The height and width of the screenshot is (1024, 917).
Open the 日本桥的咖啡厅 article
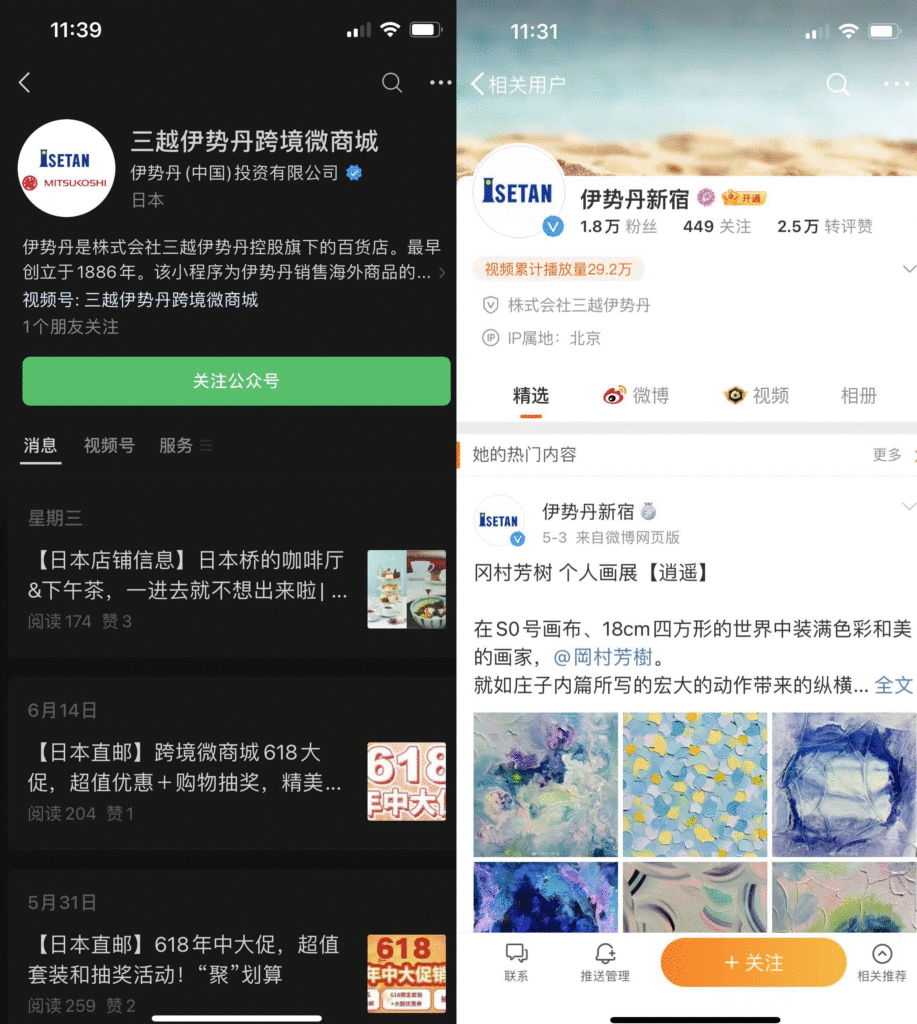[188, 575]
